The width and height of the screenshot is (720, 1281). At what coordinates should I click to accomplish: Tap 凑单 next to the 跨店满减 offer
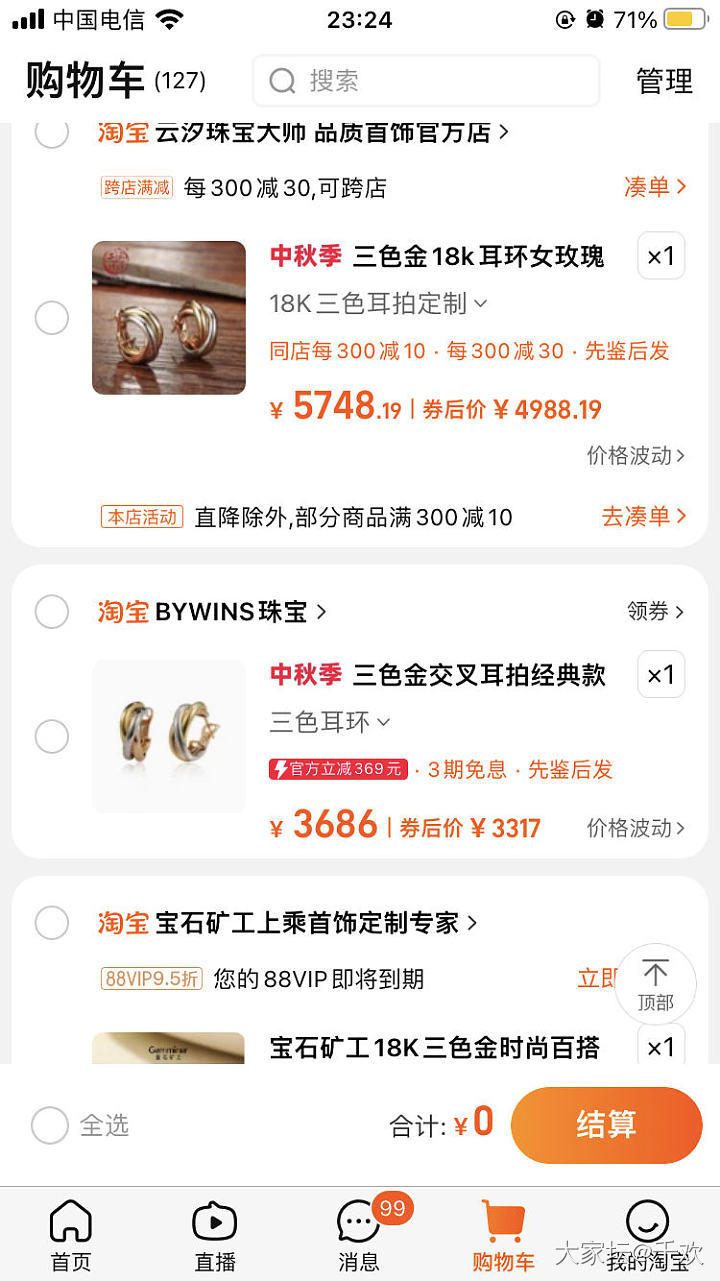point(655,187)
